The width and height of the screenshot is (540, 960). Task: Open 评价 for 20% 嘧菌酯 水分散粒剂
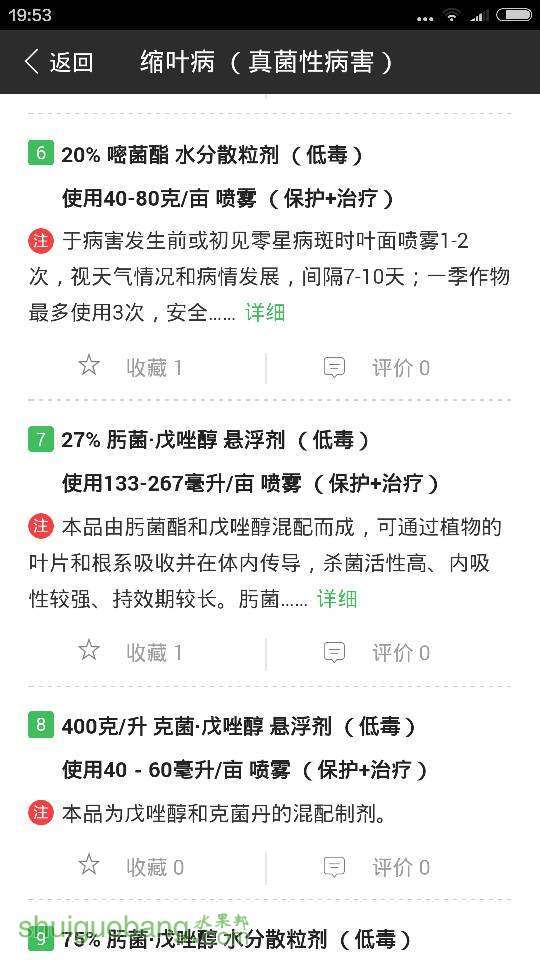point(377,367)
